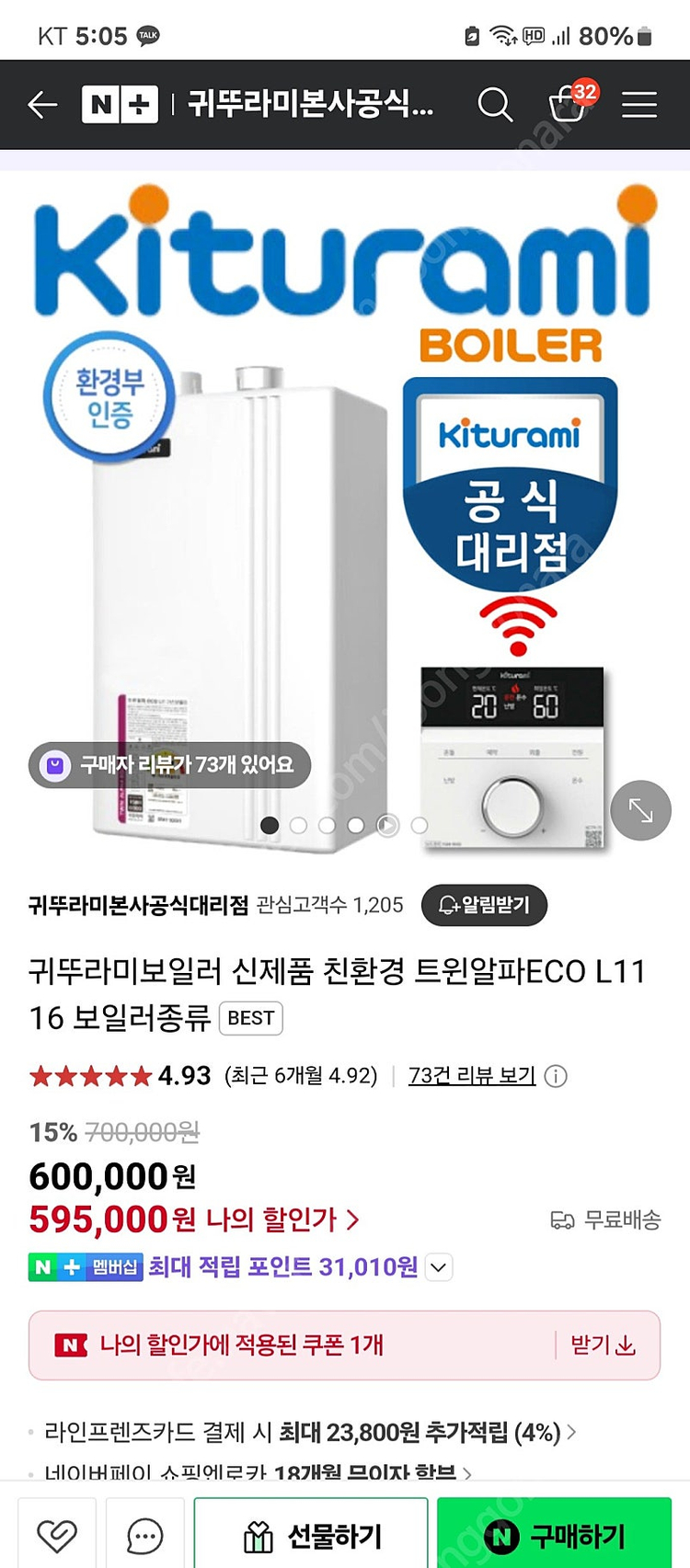Screen dimensions: 690x1568
Task: Download the coupon with 받기
Action: pyautogui.click(x=603, y=1345)
